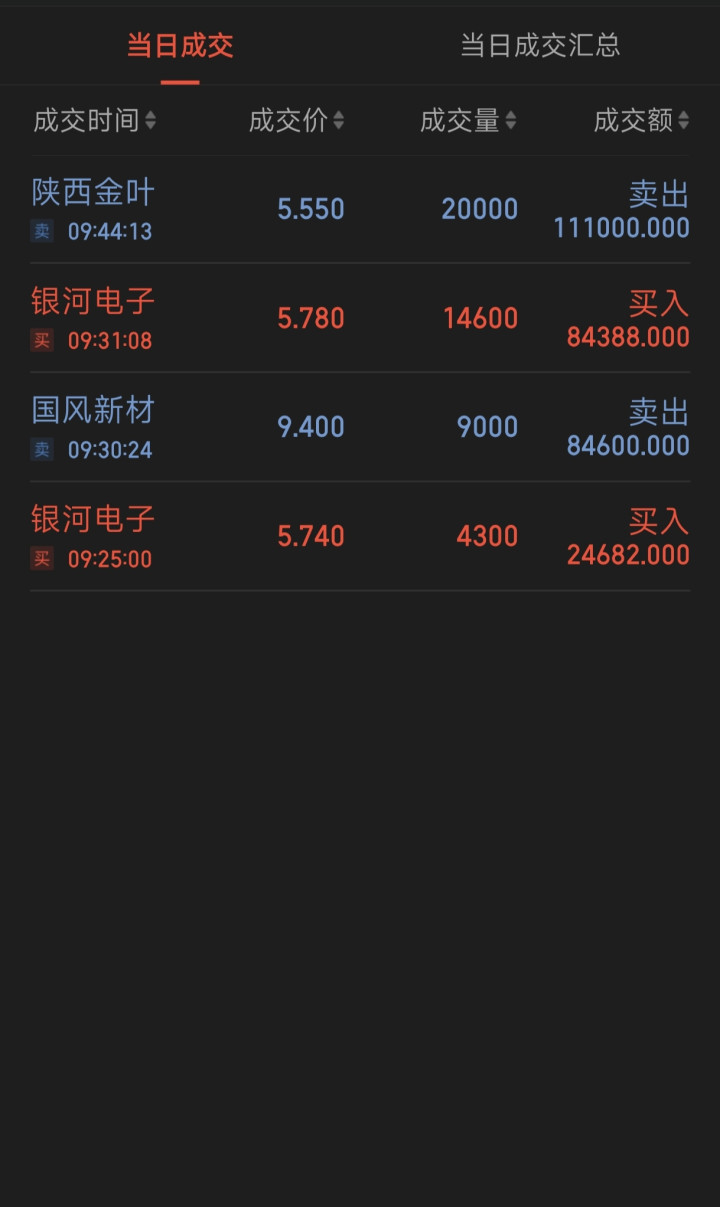The width and height of the screenshot is (720, 1207).
Task: Open the 国风新材 sell record
Action: pos(360,428)
